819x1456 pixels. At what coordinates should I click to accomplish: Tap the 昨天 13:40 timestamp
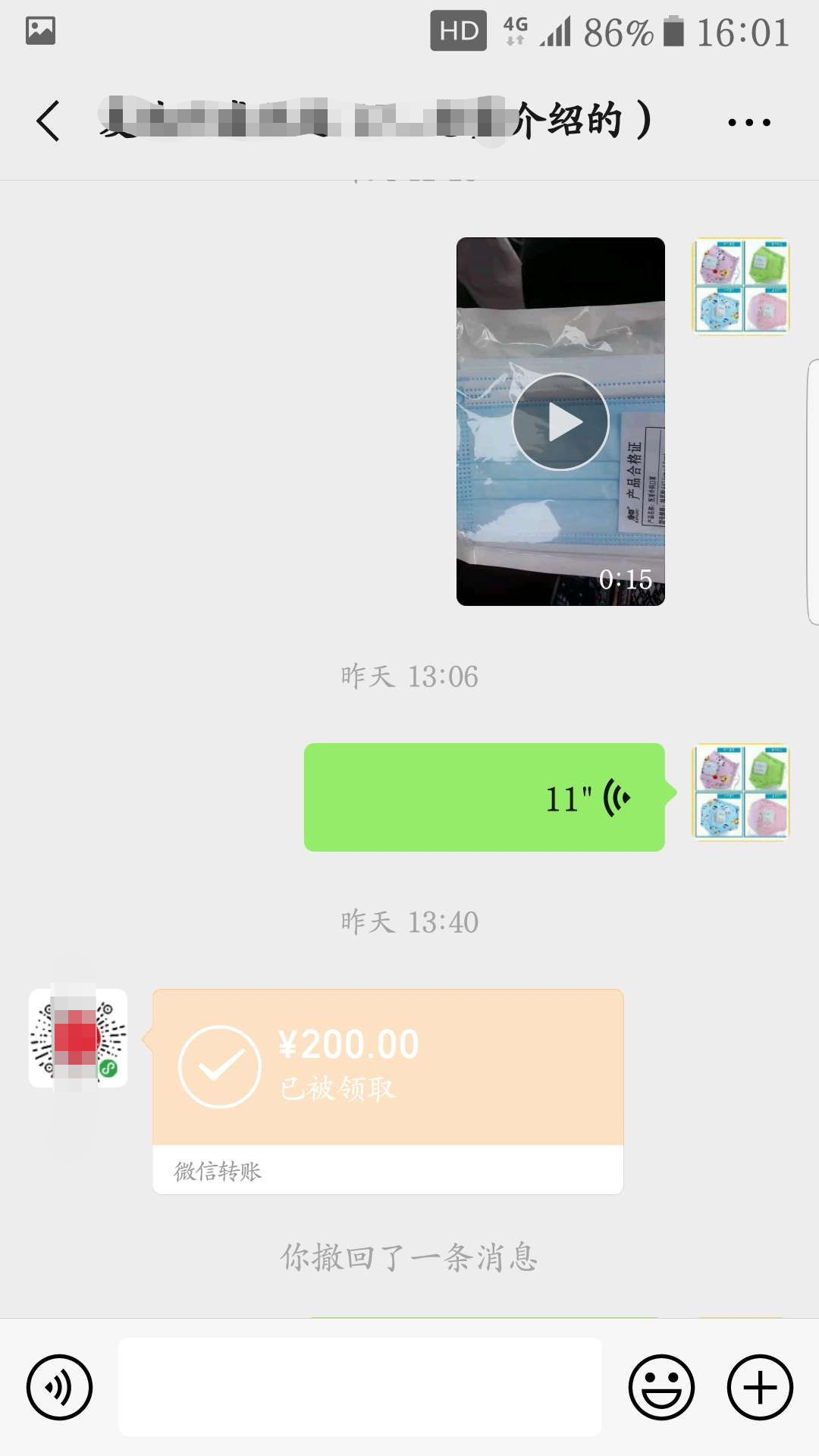409,921
